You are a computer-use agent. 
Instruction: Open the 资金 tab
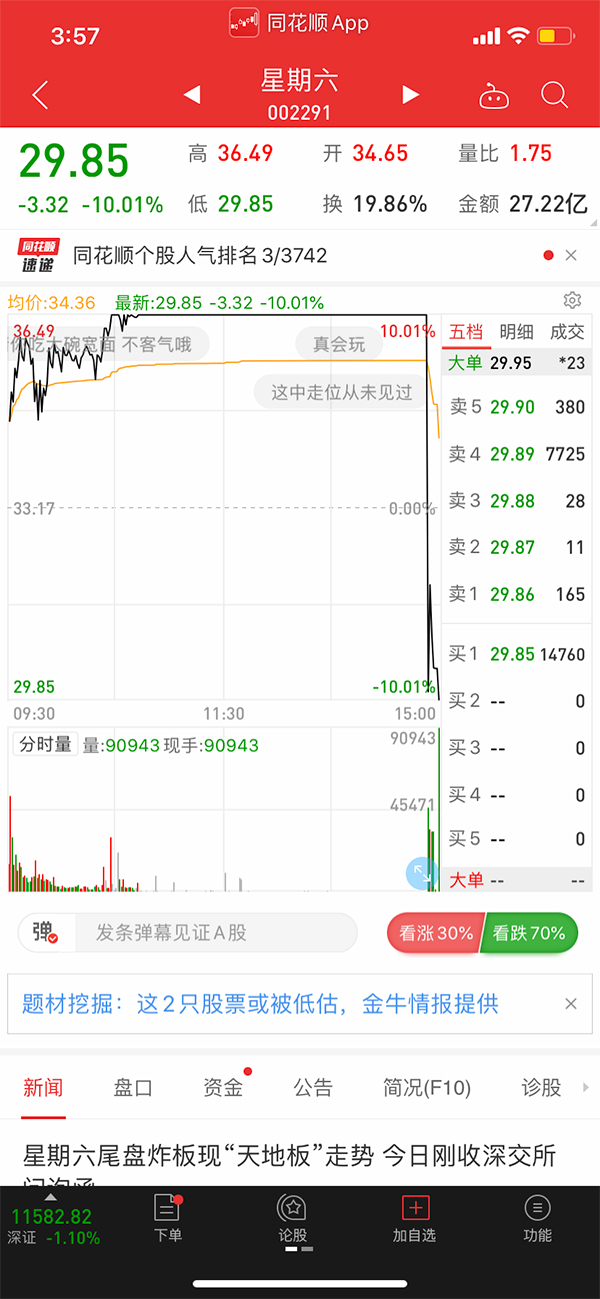pyautogui.click(x=223, y=1087)
